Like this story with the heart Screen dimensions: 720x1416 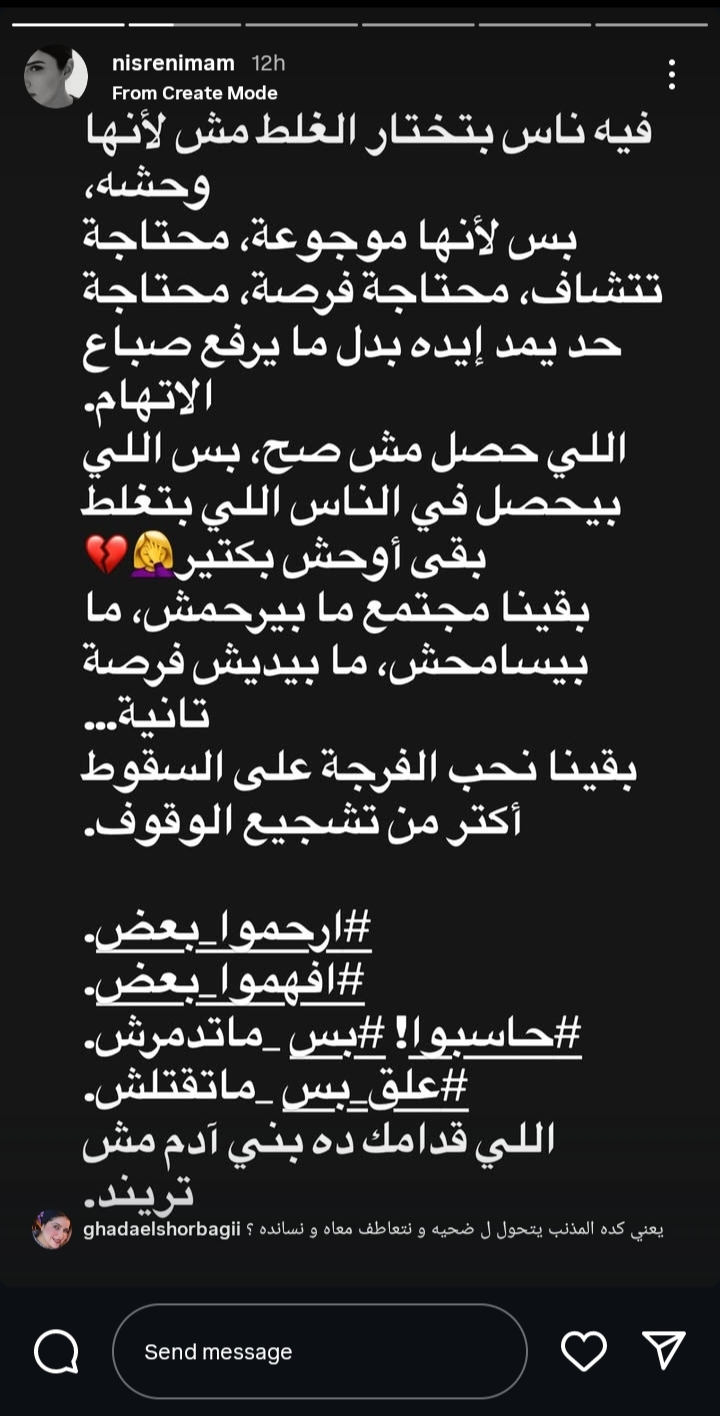point(584,1352)
